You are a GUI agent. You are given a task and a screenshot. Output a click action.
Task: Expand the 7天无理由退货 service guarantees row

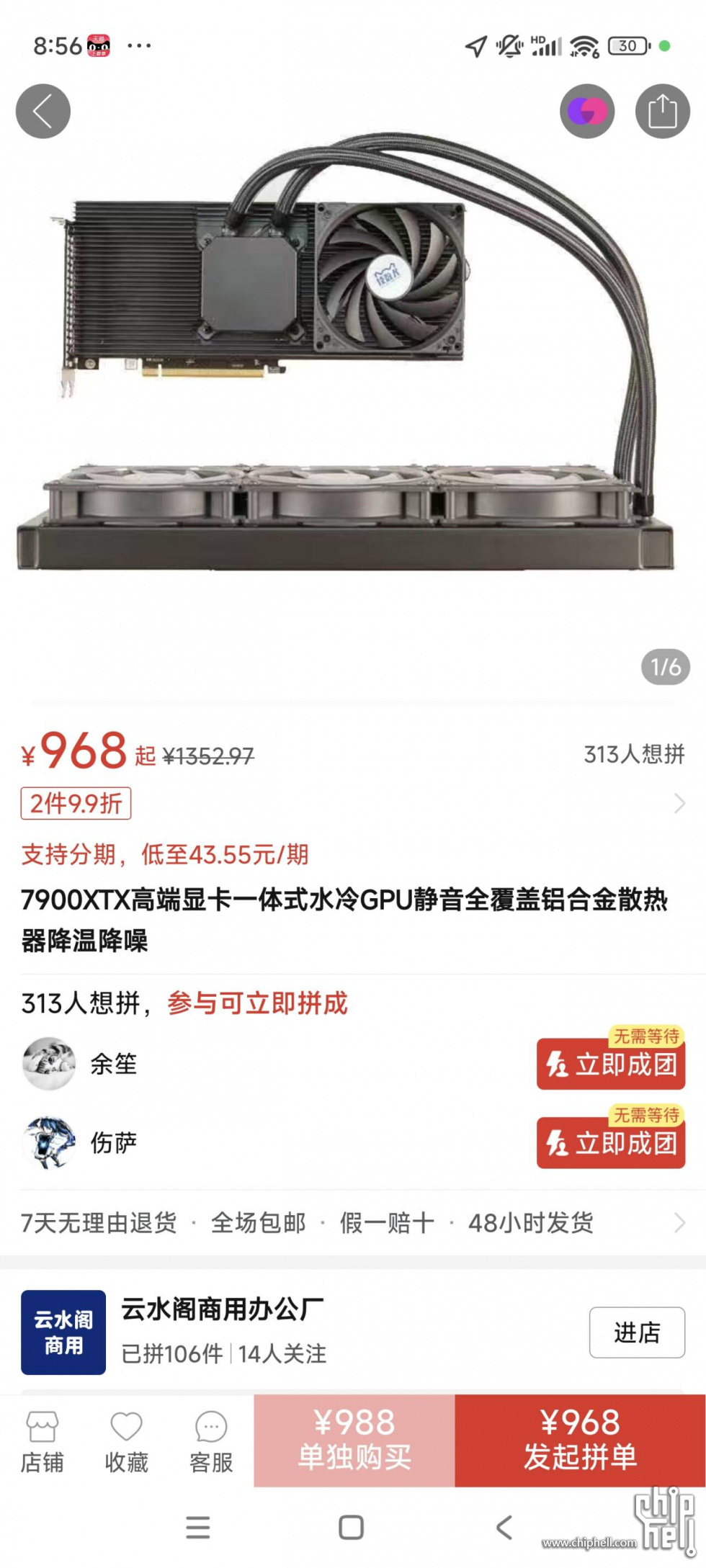[x=352, y=1222]
